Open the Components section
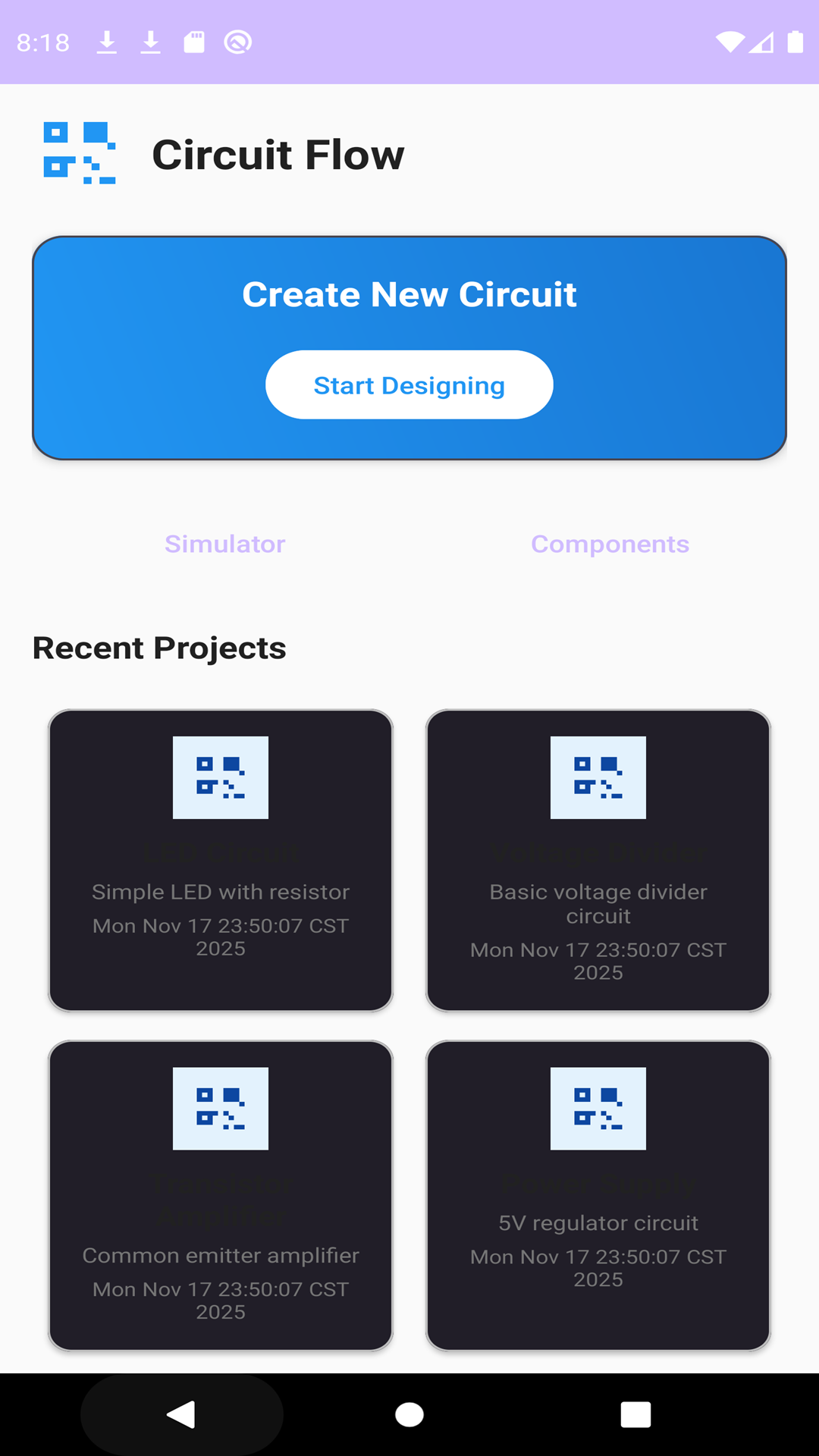 click(x=610, y=544)
